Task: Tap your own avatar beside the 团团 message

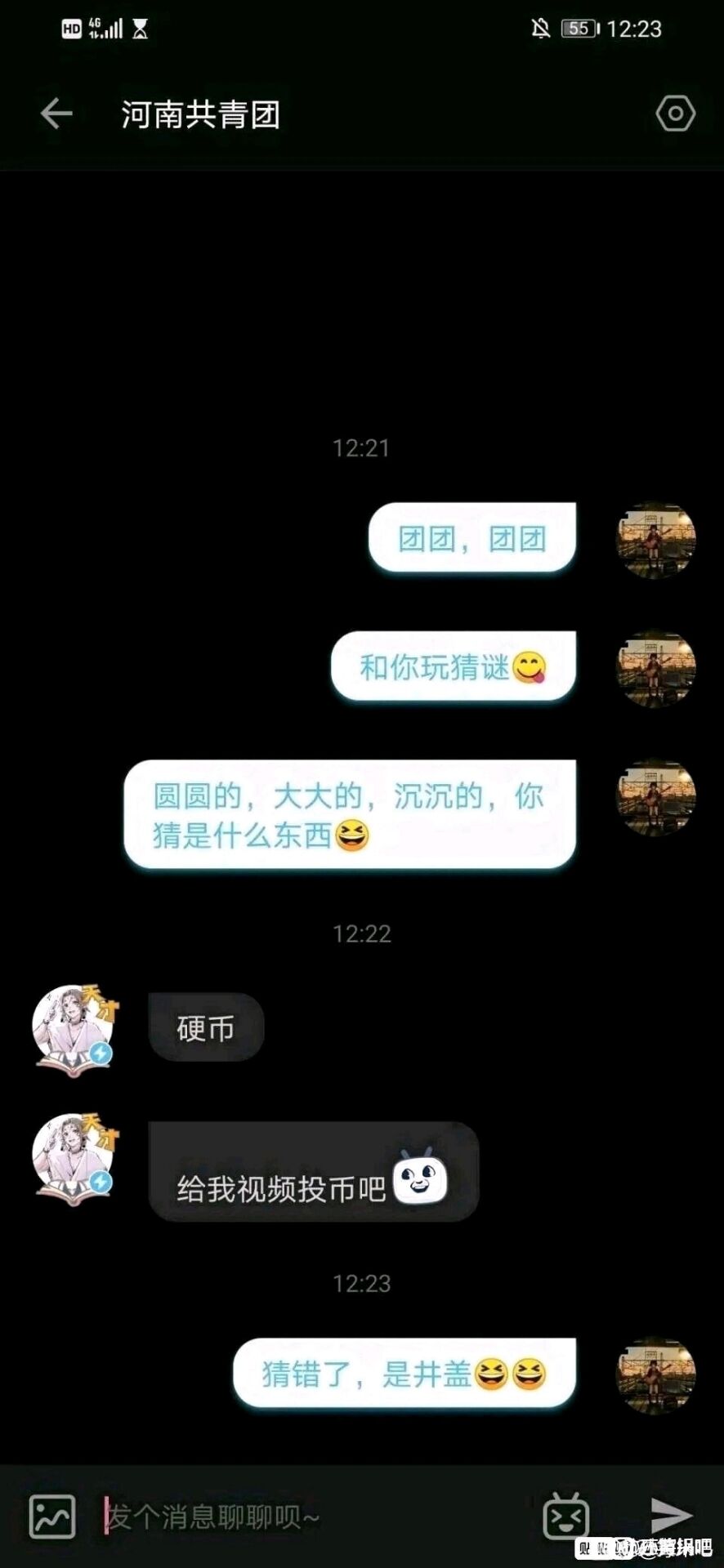Action: pyautogui.click(x=655, y=539)
